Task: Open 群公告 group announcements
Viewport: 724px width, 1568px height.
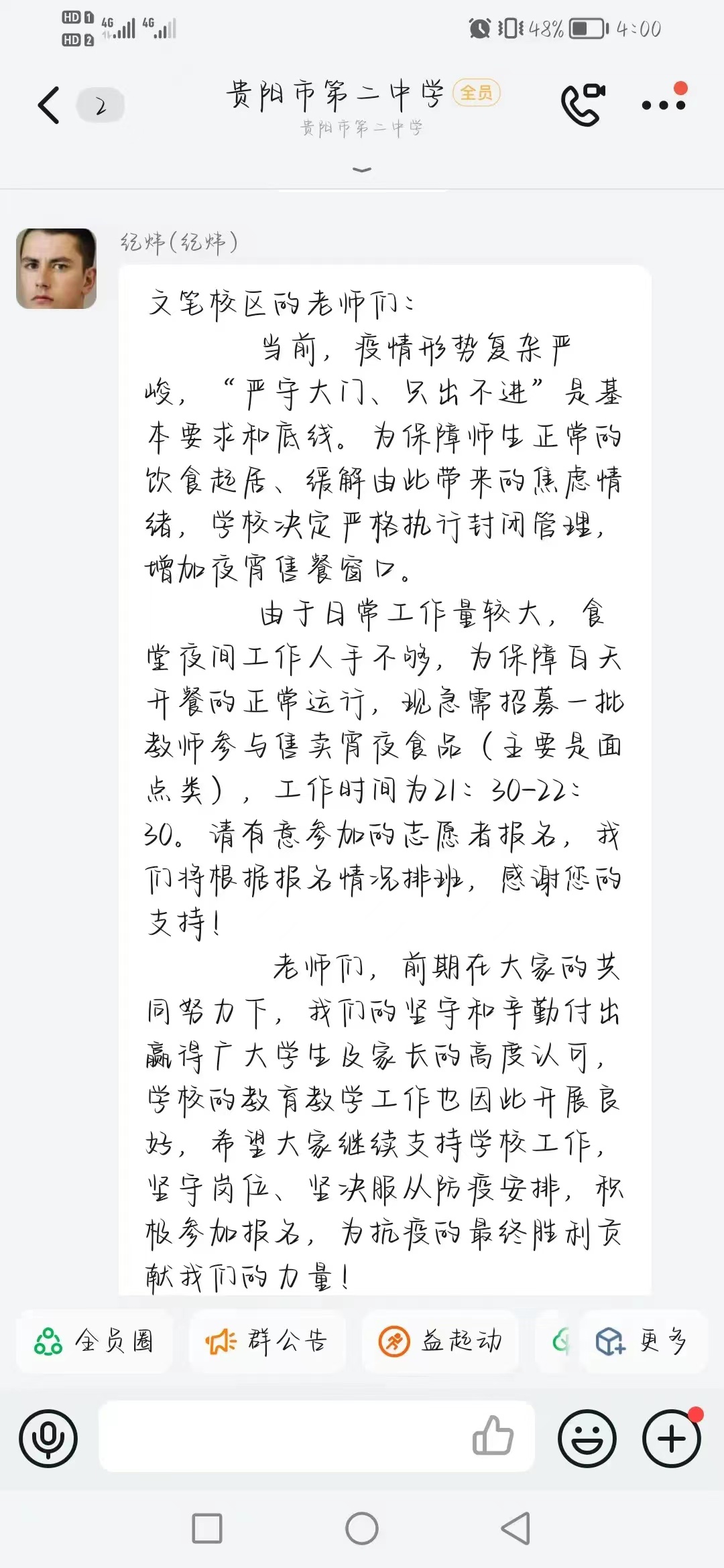Action: click(267, 1341)
